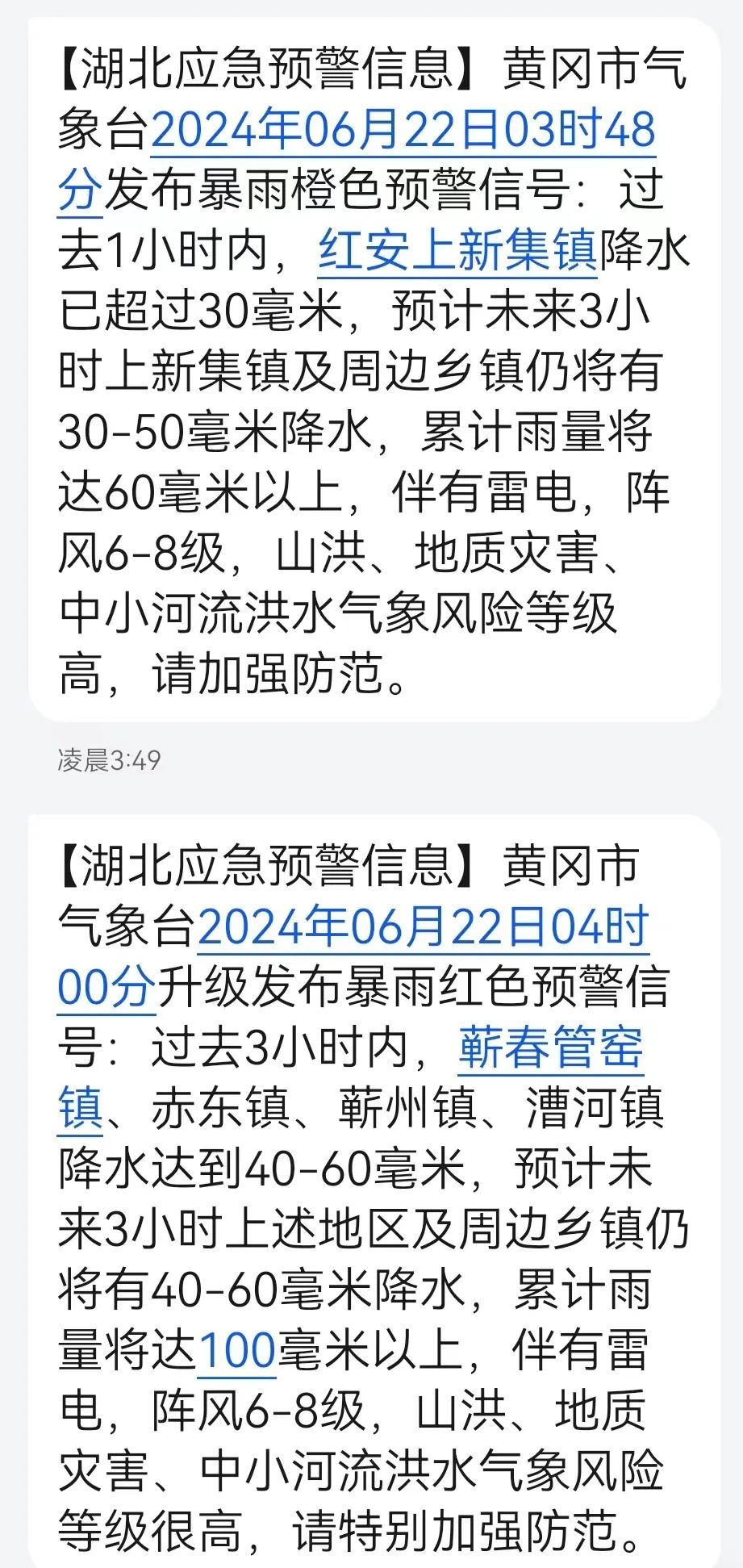Open the 蕲春管窑镇 location link

(550, 1048)
